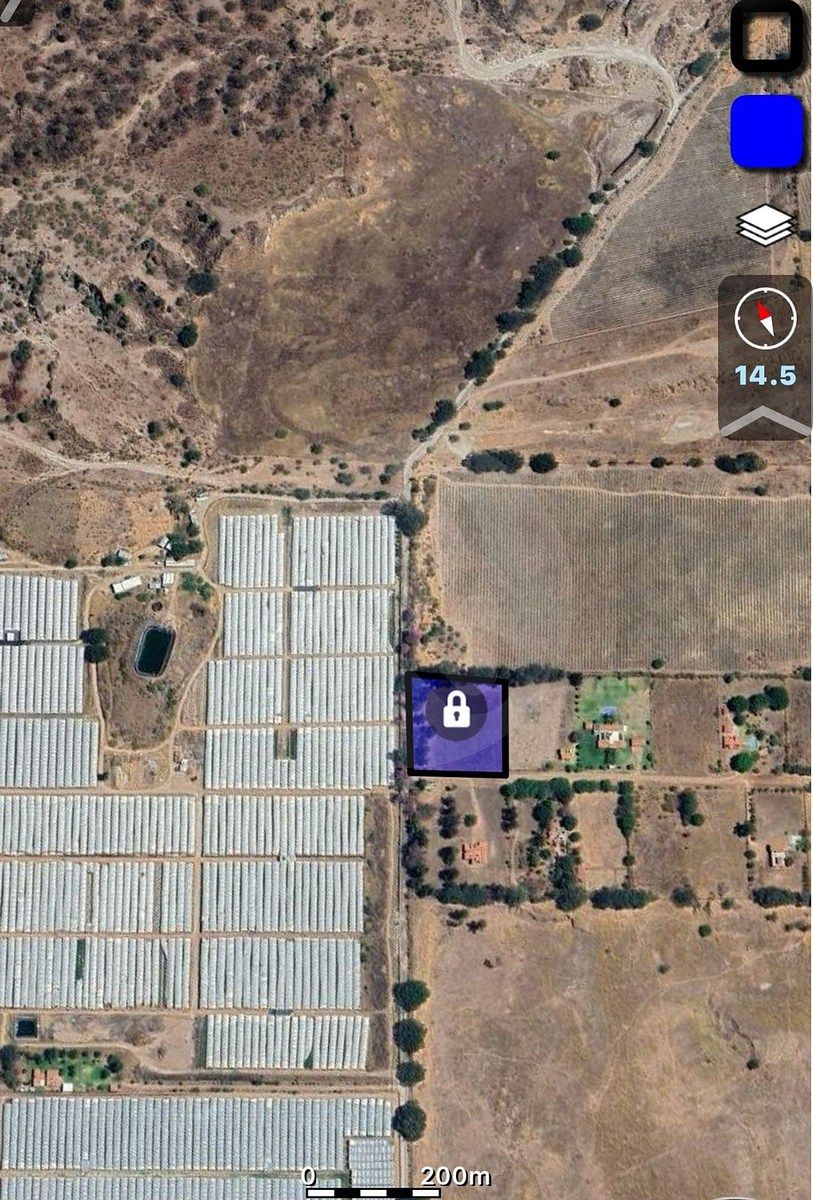Tap the compass to reset orientation

pos(765,319)
